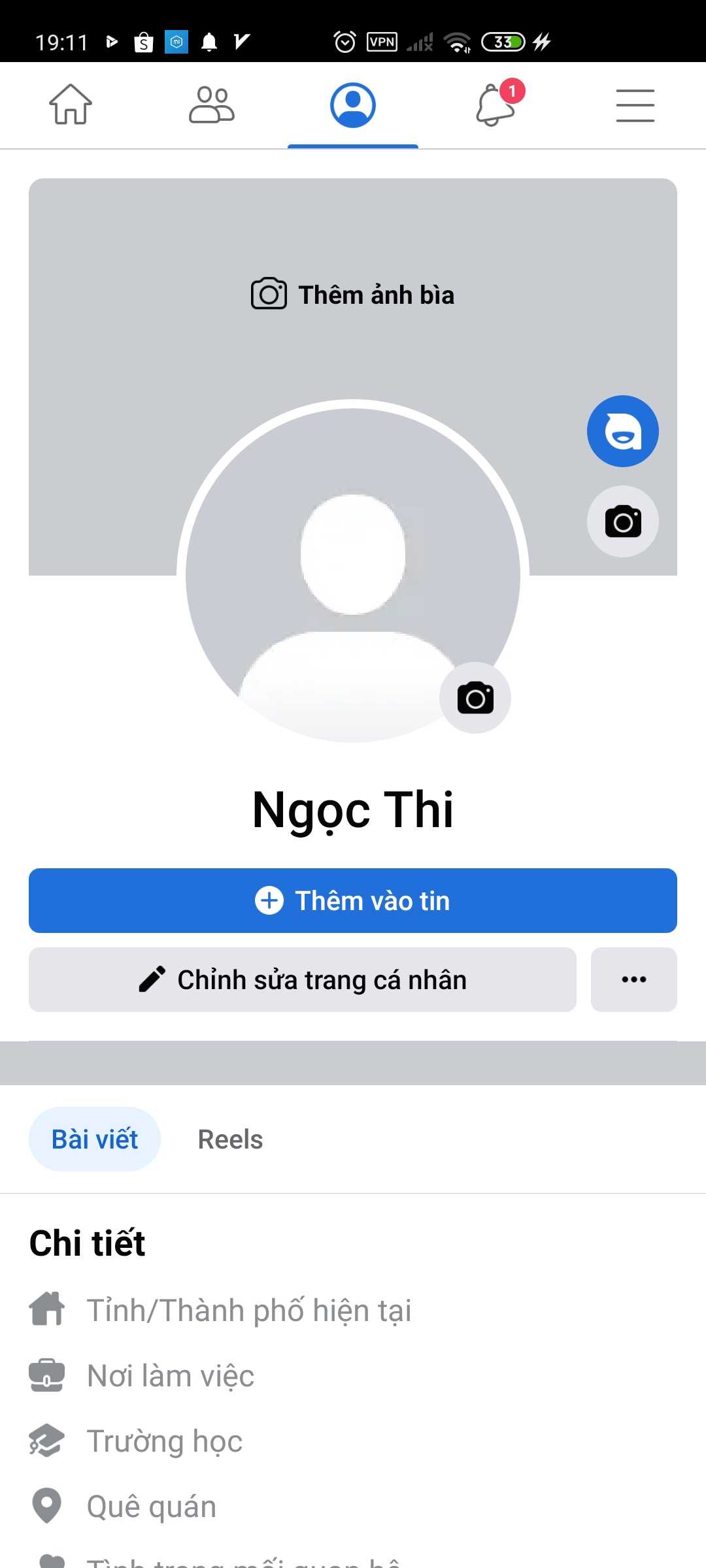Screen dimensions: 706x1568
Task: Add Tỉnh/Thành phố hiện tại
Action: [x=248, y=1310]
